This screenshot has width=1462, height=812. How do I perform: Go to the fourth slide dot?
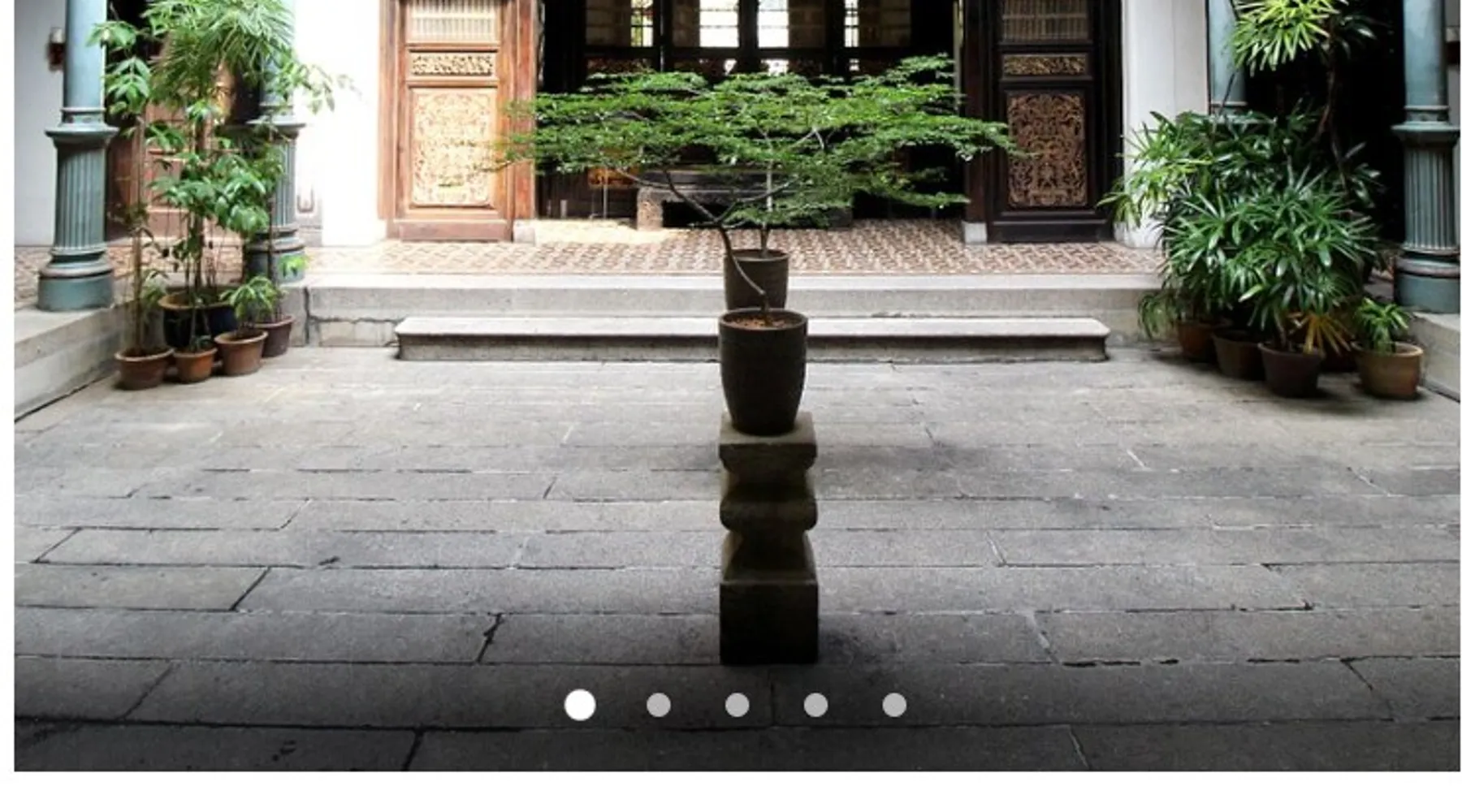815,706
